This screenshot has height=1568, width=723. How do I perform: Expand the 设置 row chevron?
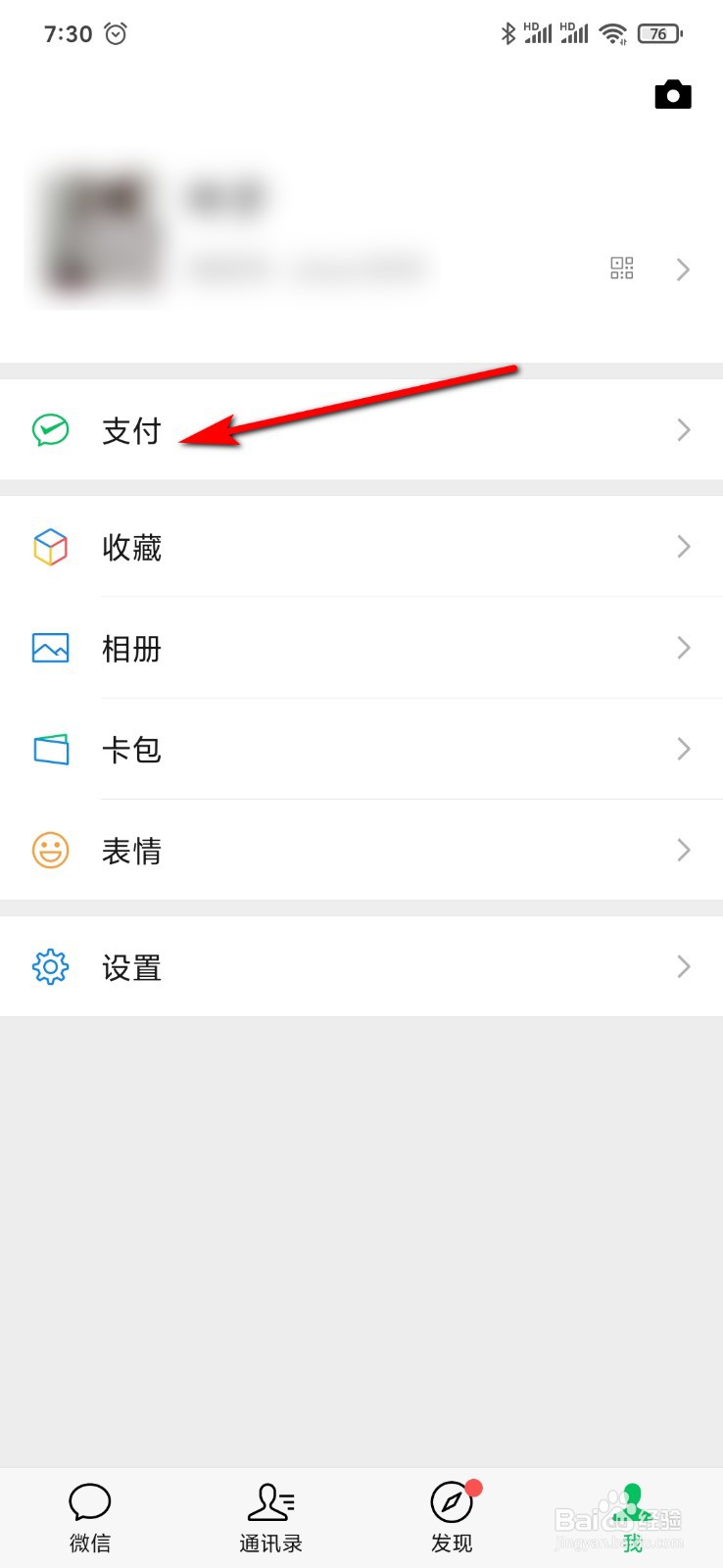coord(683,966)
